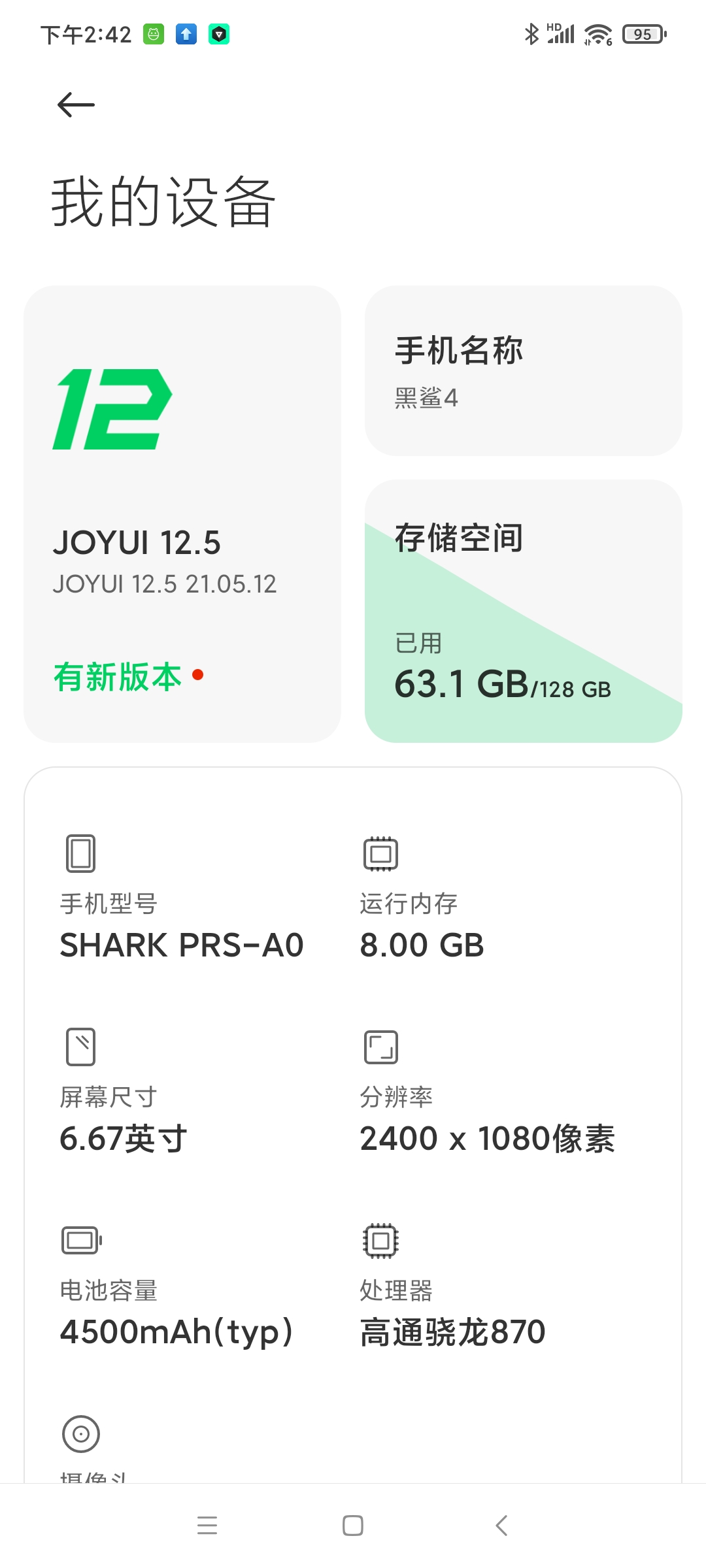The image size is (706, 1568).
Task: Open the JOYUI 12.5 version card
Action: pos(182,514)
